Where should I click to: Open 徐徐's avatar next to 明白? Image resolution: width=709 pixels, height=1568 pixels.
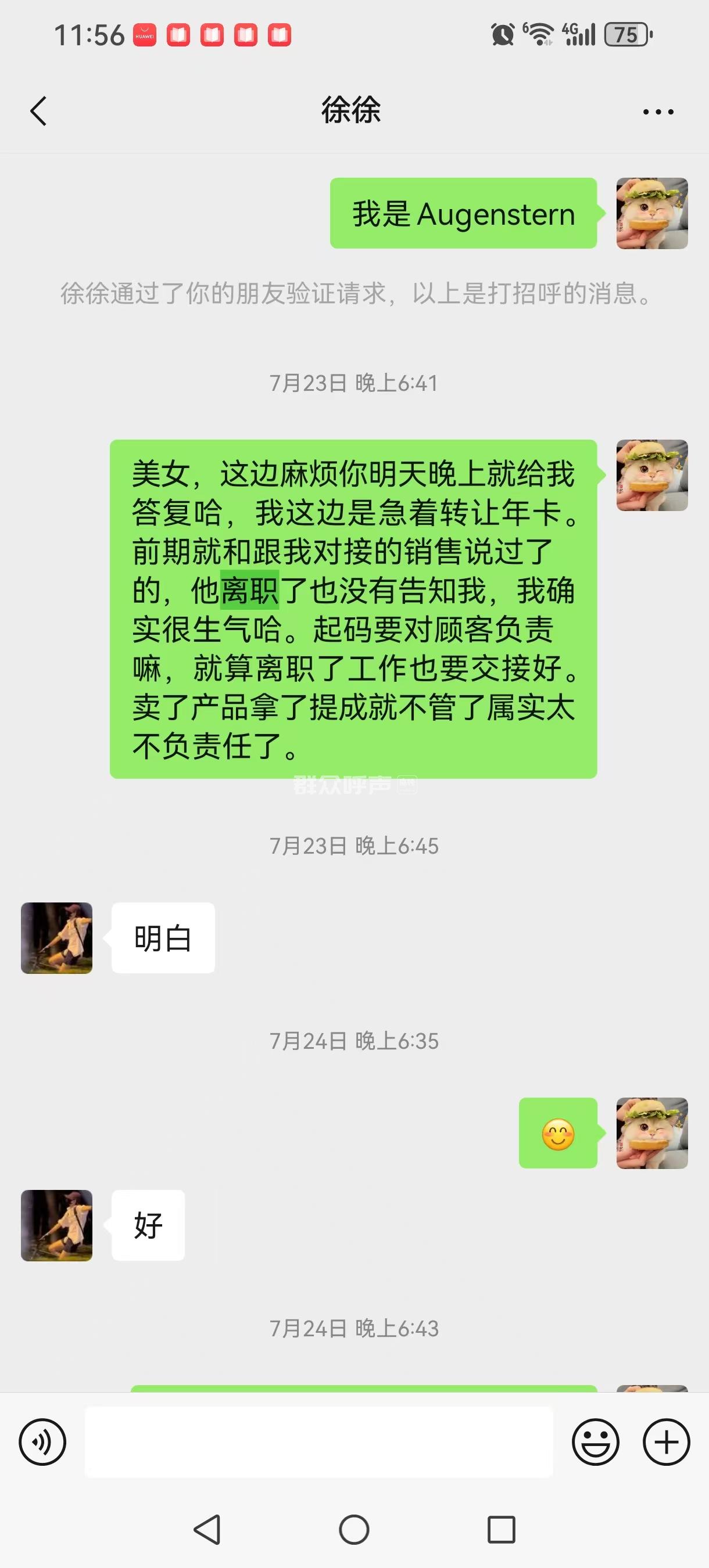[x=56, y=938]
